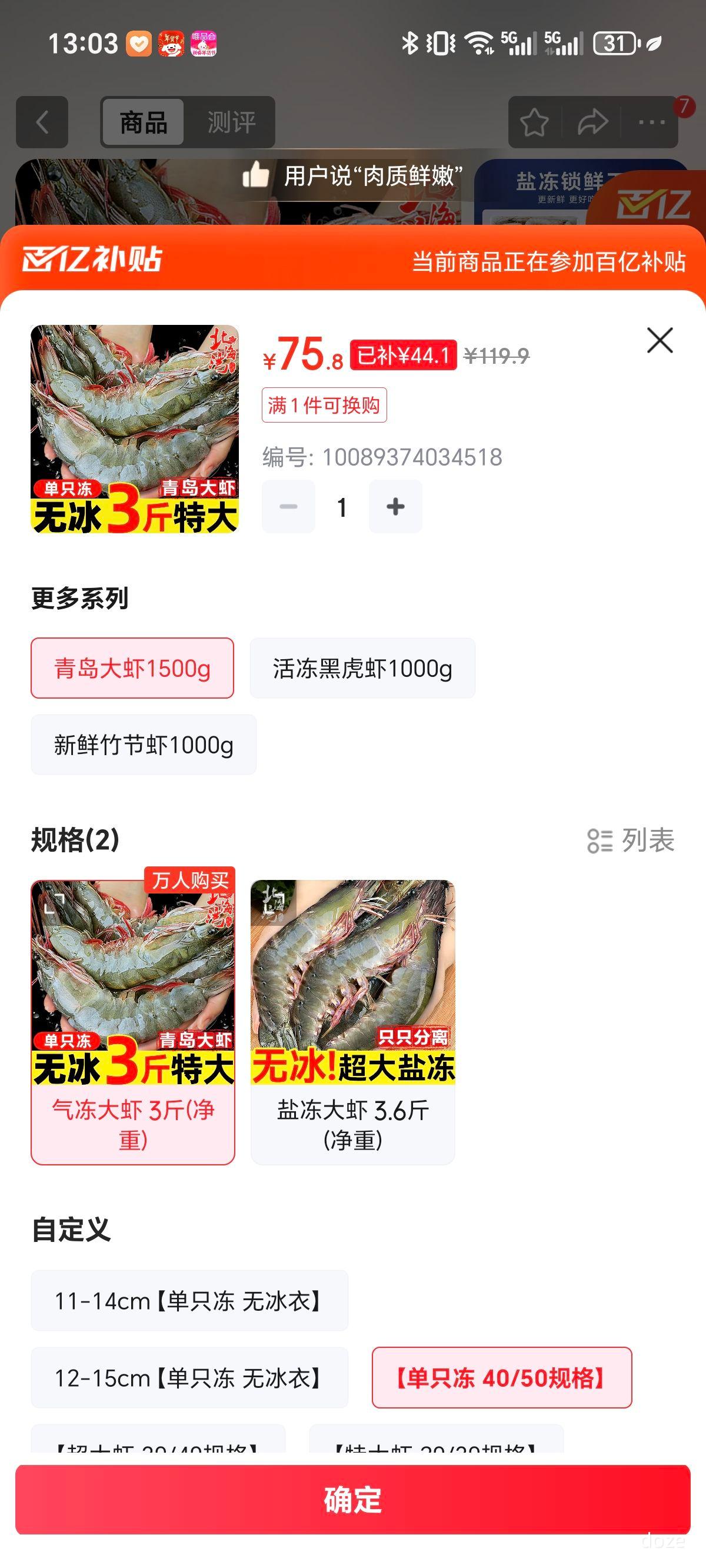Select the 活冻黑虎虾1000g series
This screenshot has height=1568, width=706.
coord(362,667)
